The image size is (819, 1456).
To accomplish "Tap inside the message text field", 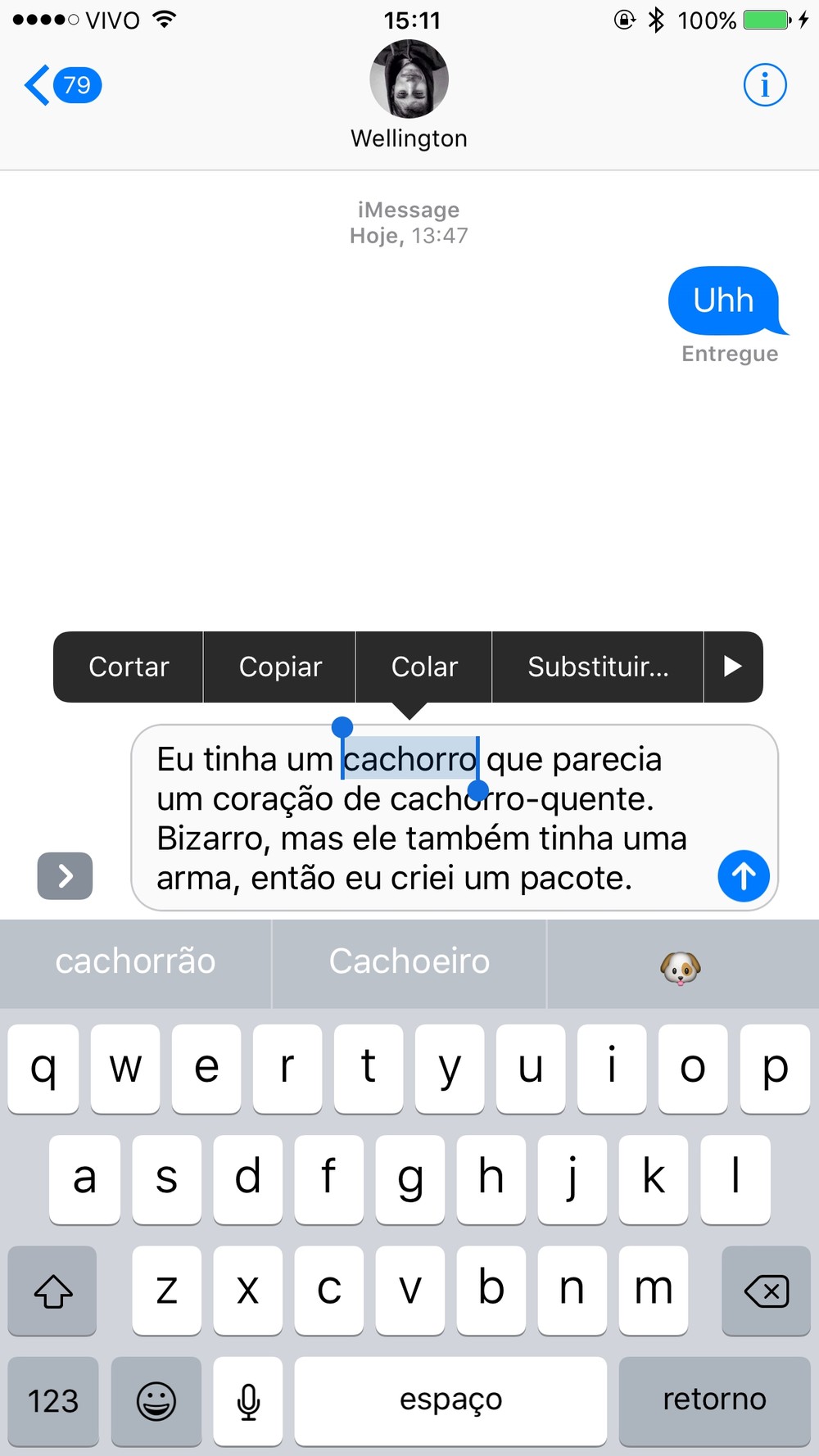I will (x=455, y=817).
